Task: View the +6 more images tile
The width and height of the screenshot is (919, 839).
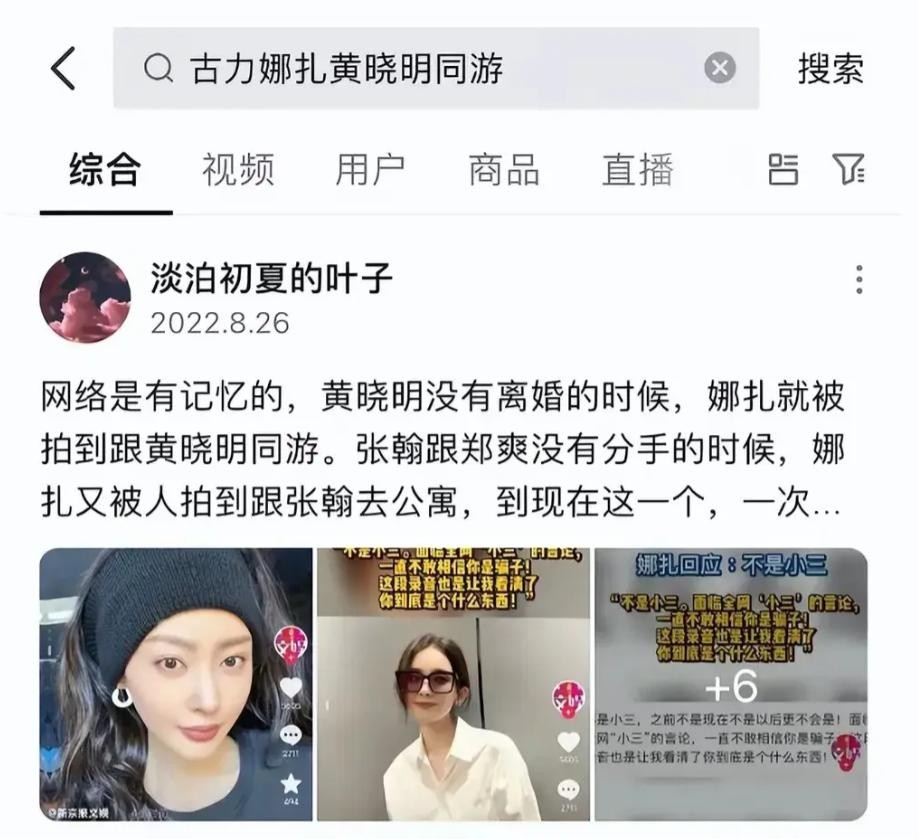Action: tap(730, 685)
